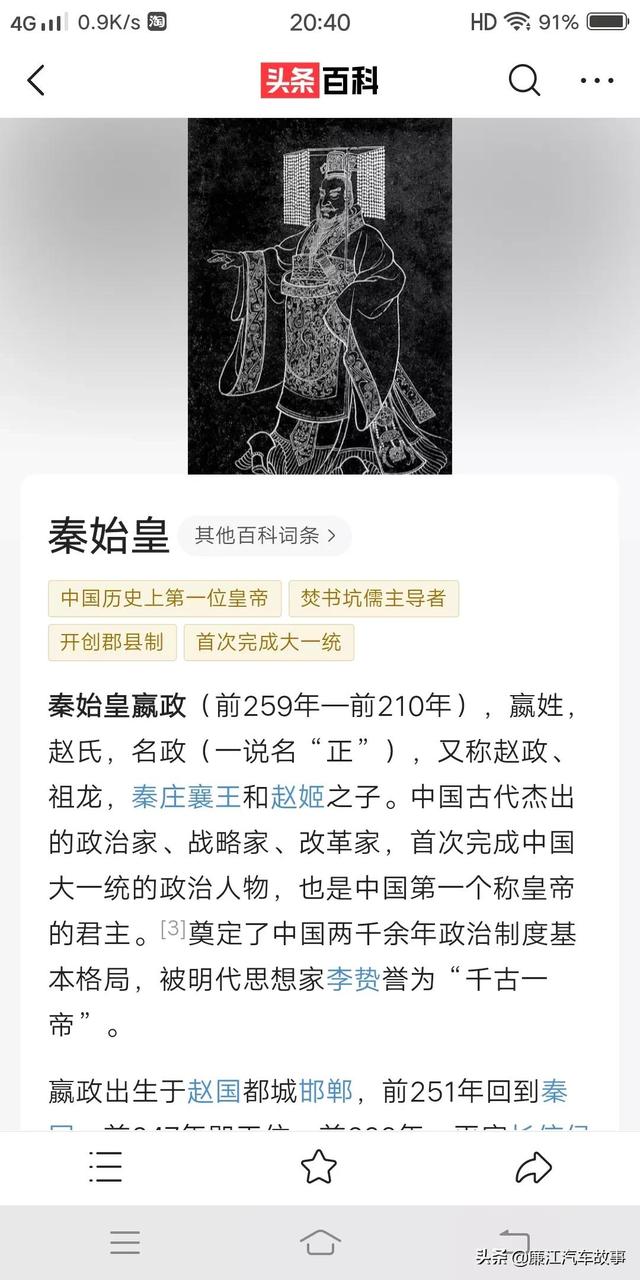Favorite this entry with the star

coord(319,1166)
